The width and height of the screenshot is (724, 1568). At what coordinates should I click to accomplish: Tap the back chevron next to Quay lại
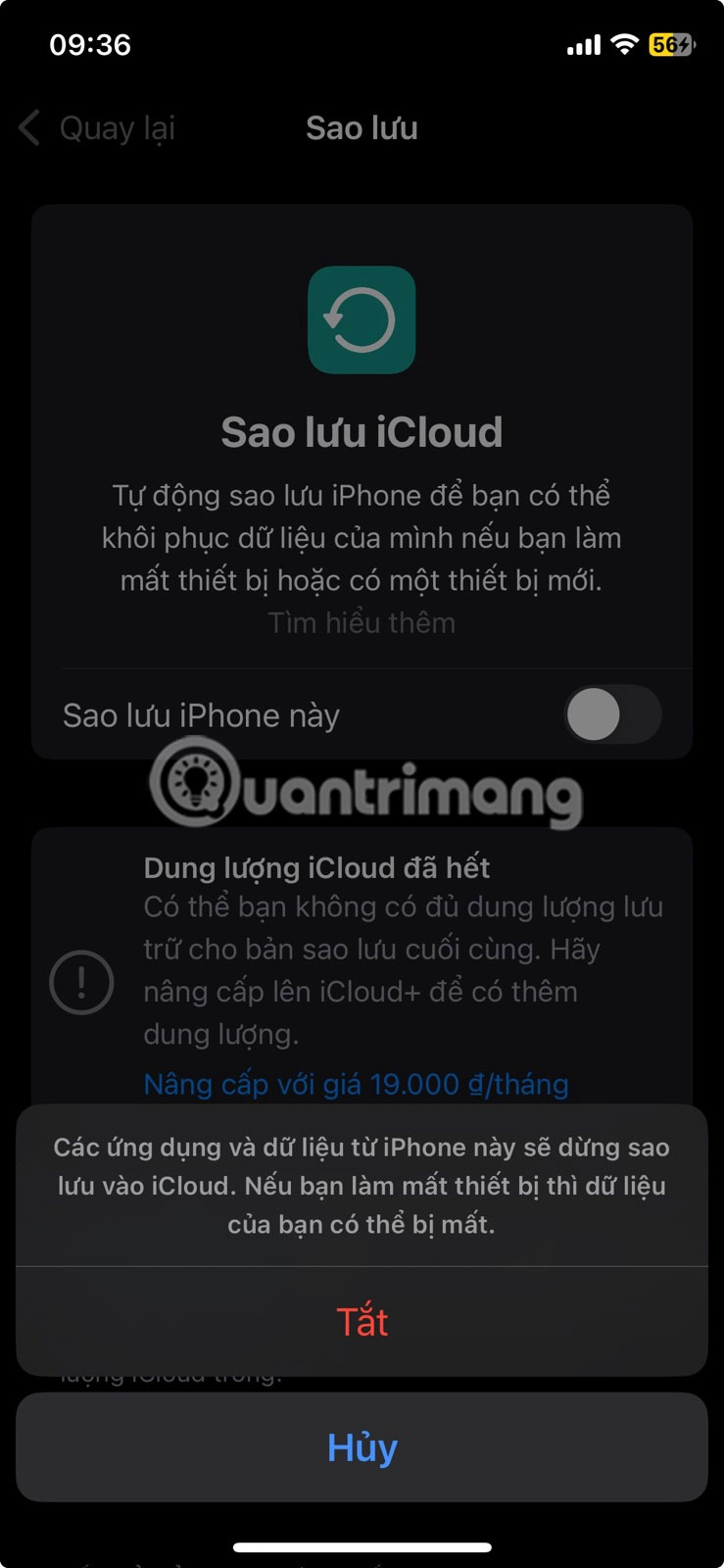point(31,127)
